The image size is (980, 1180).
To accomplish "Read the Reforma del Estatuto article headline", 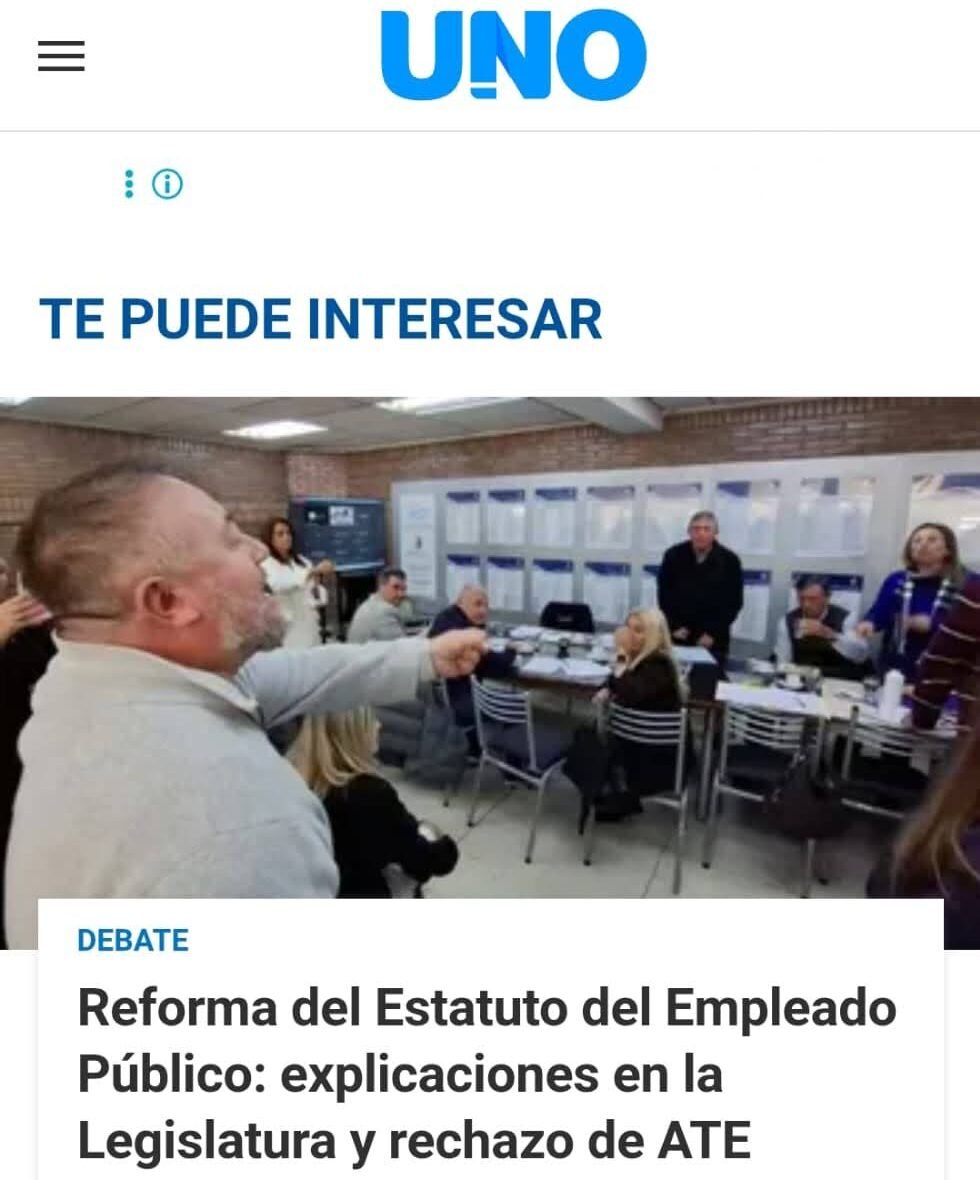I will (487, 1074).
